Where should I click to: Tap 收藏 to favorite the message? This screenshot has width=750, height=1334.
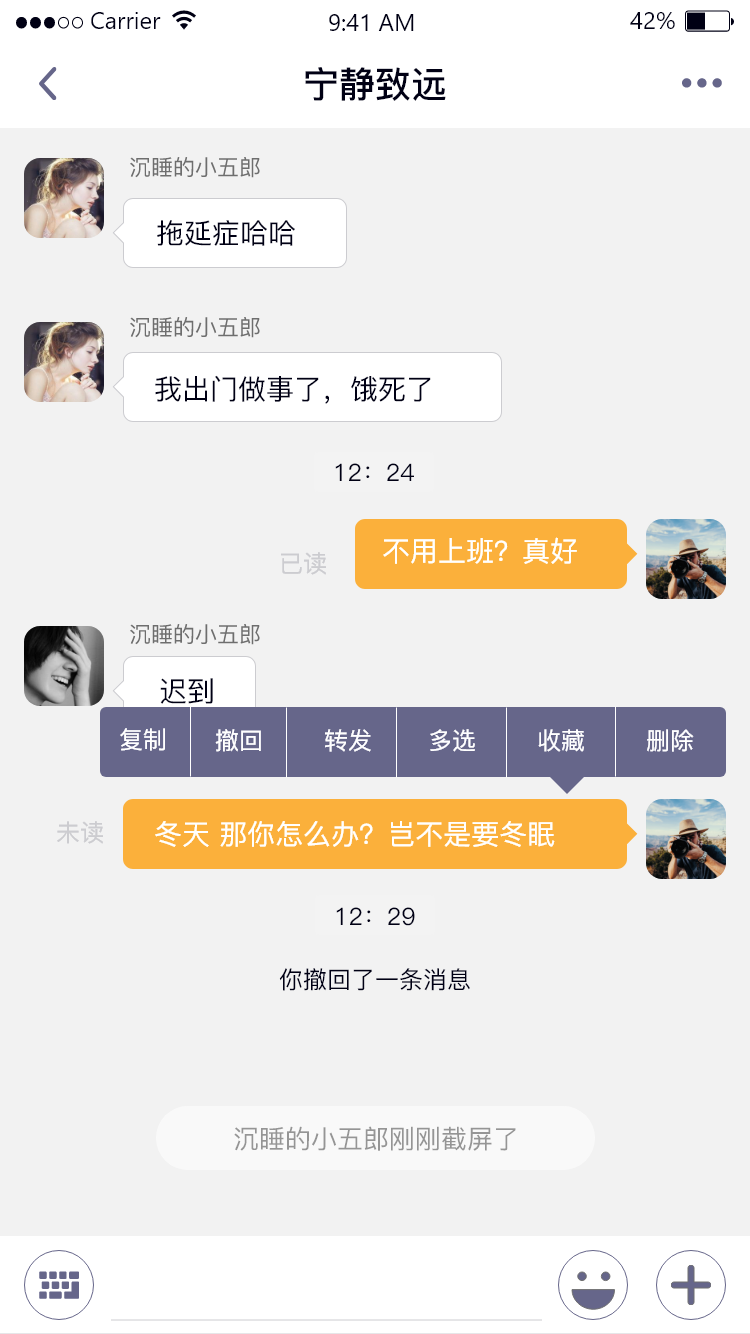[561, 741]
